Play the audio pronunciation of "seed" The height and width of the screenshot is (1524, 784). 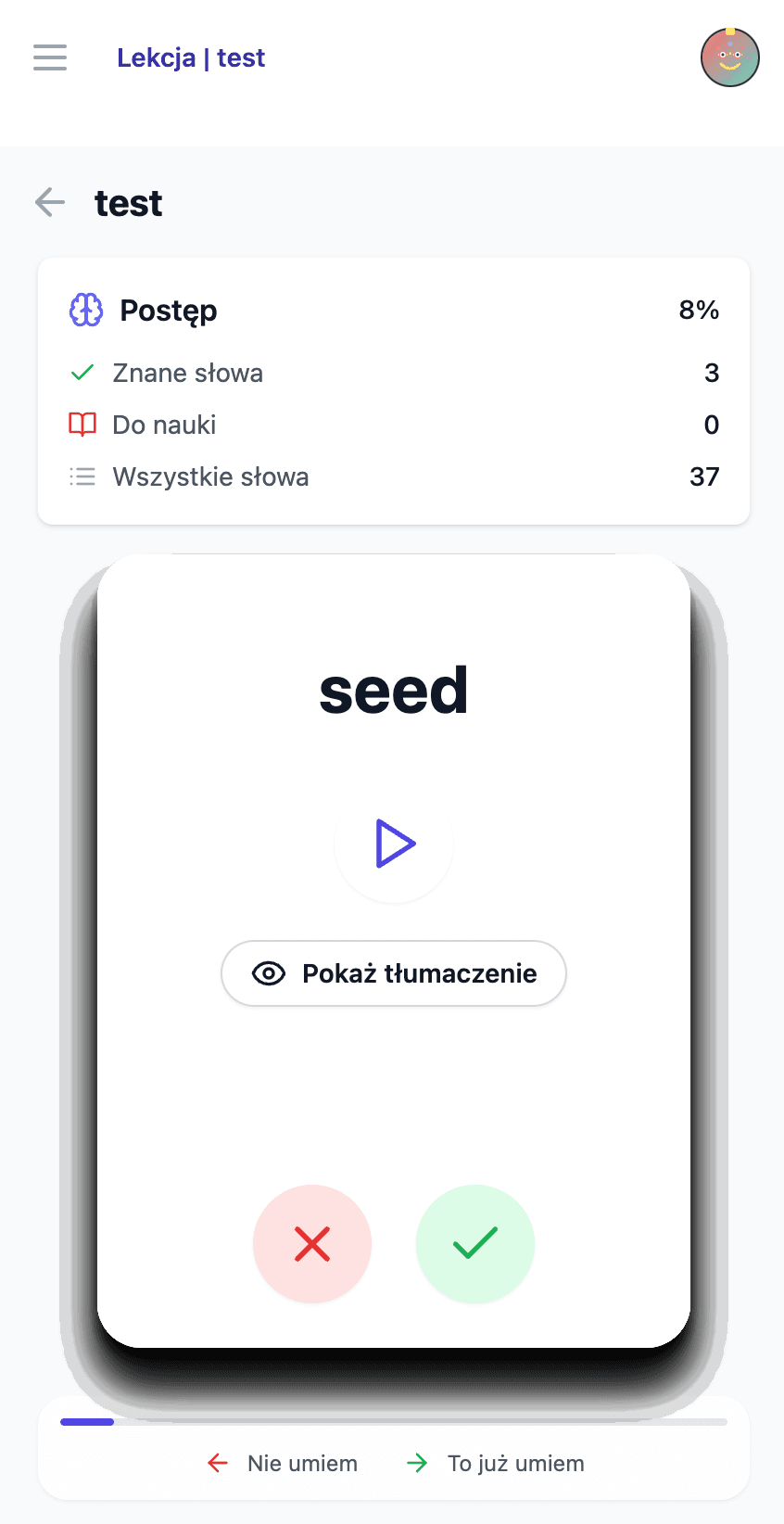[393, 844]
